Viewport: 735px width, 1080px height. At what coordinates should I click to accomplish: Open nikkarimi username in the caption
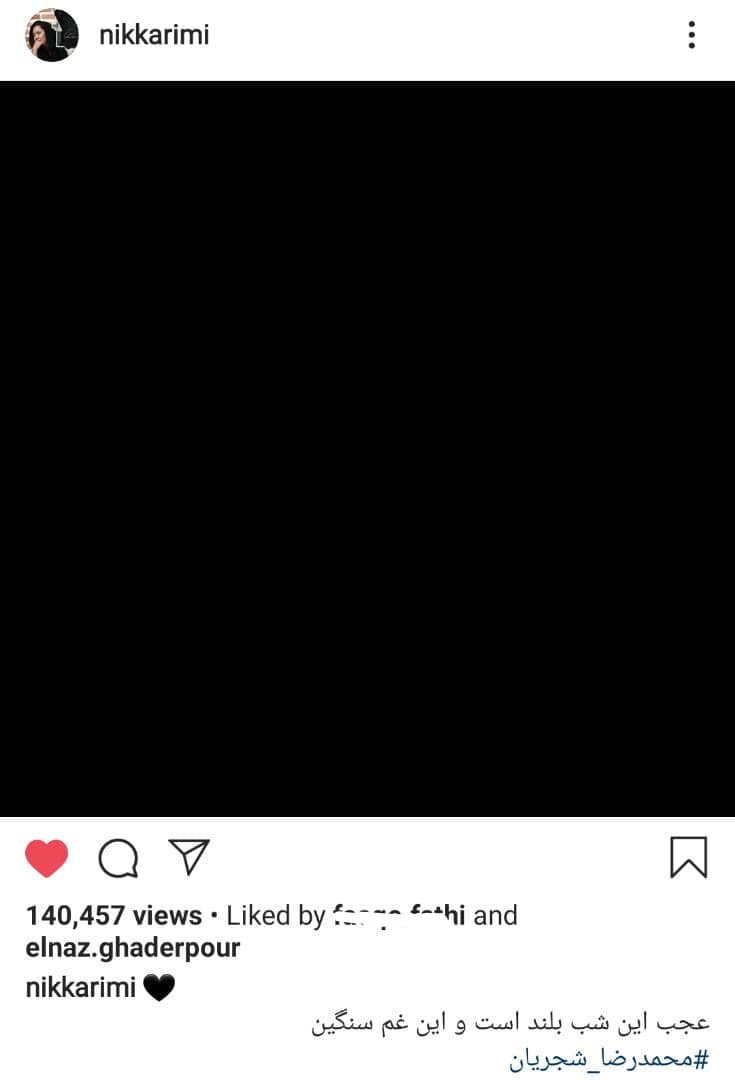pyautogui.click(x=80, y=988)
